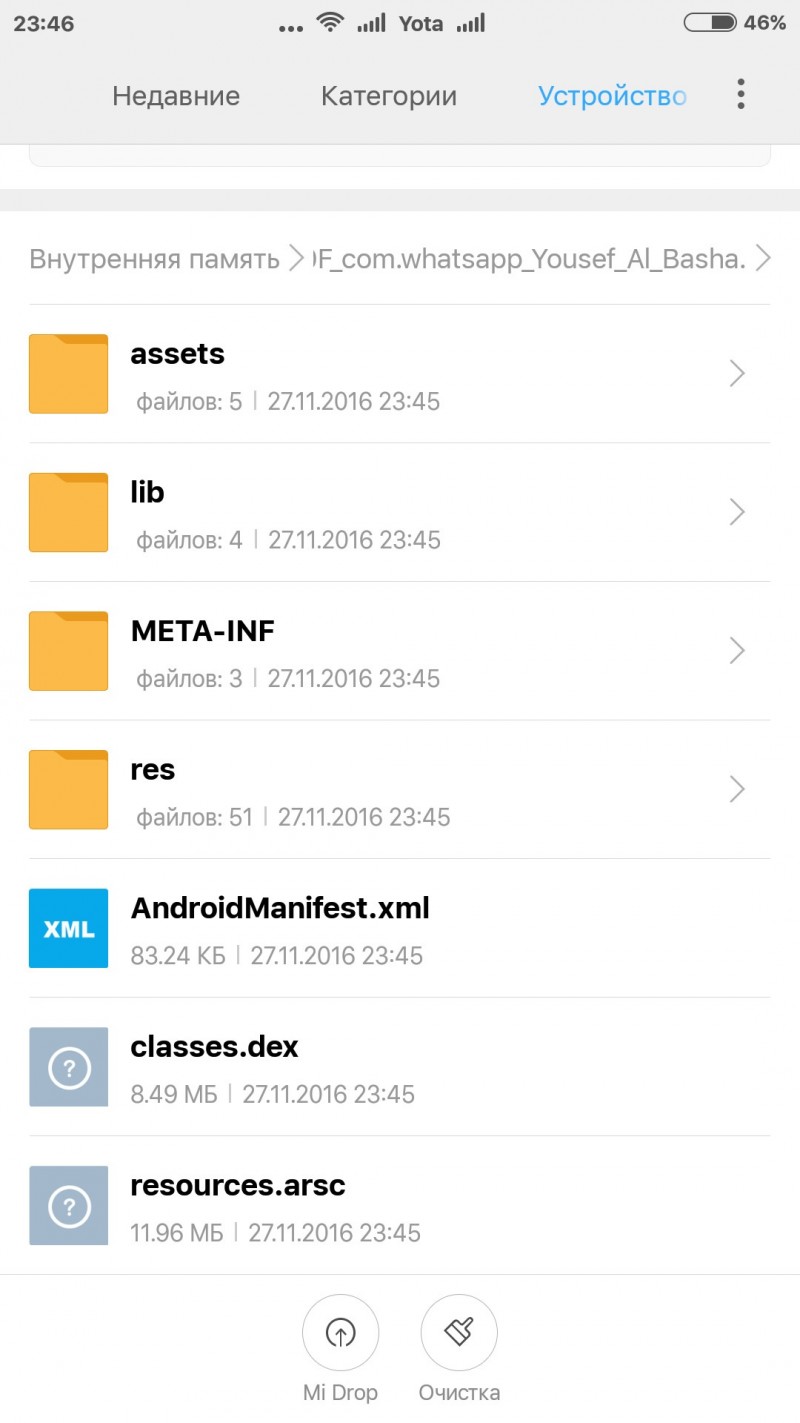Open the AndroidManifest.xml file

coord(400,928)
